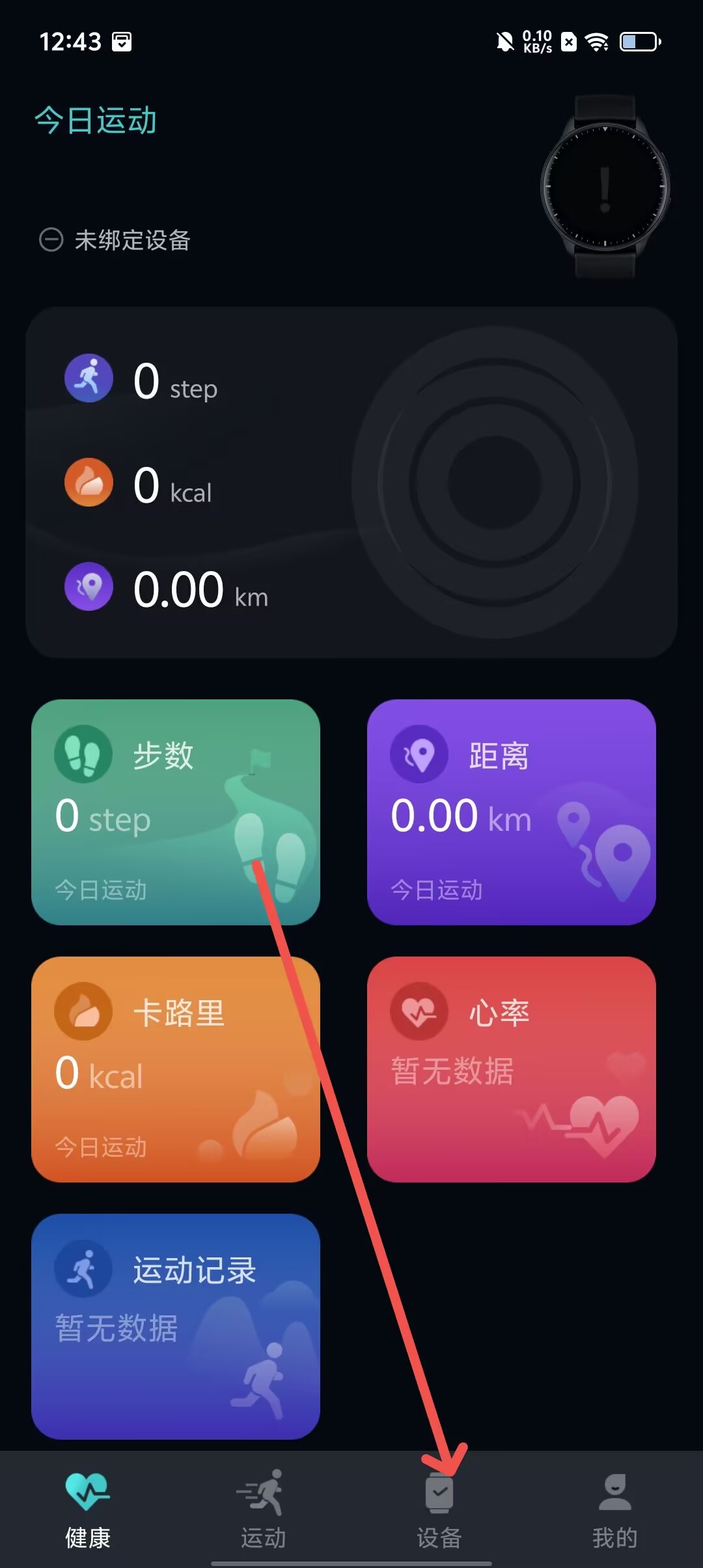703x1568 pixels.
Task: View the 心率 heart rate card
Action: tap(511, 1069)
